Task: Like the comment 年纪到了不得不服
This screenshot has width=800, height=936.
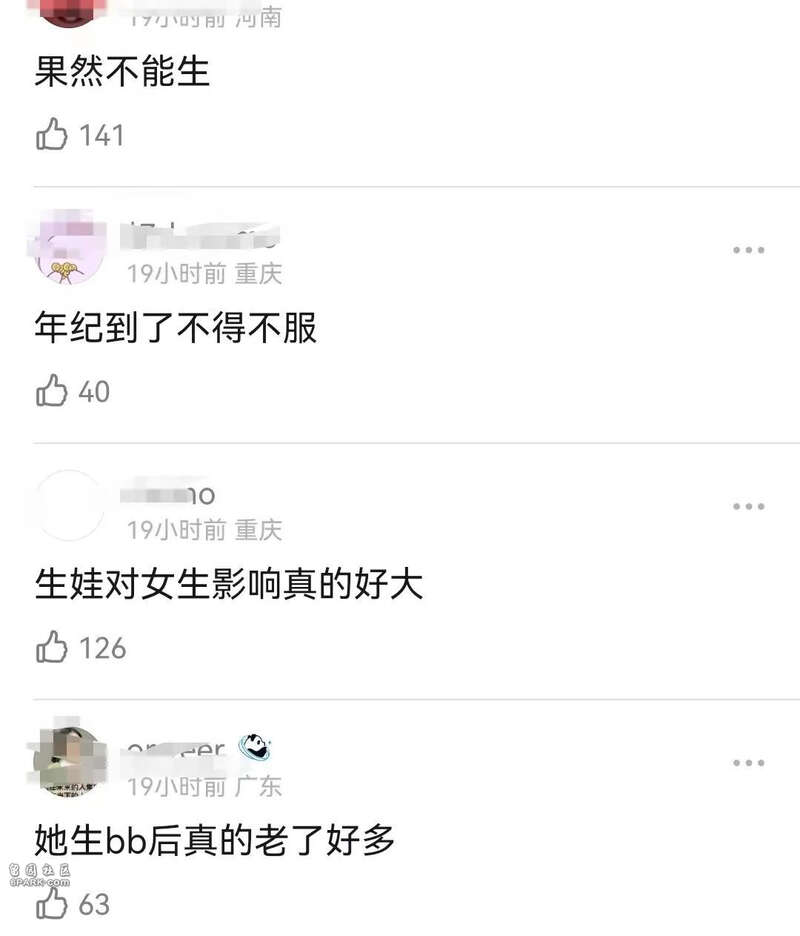Action: click(52, 391)
